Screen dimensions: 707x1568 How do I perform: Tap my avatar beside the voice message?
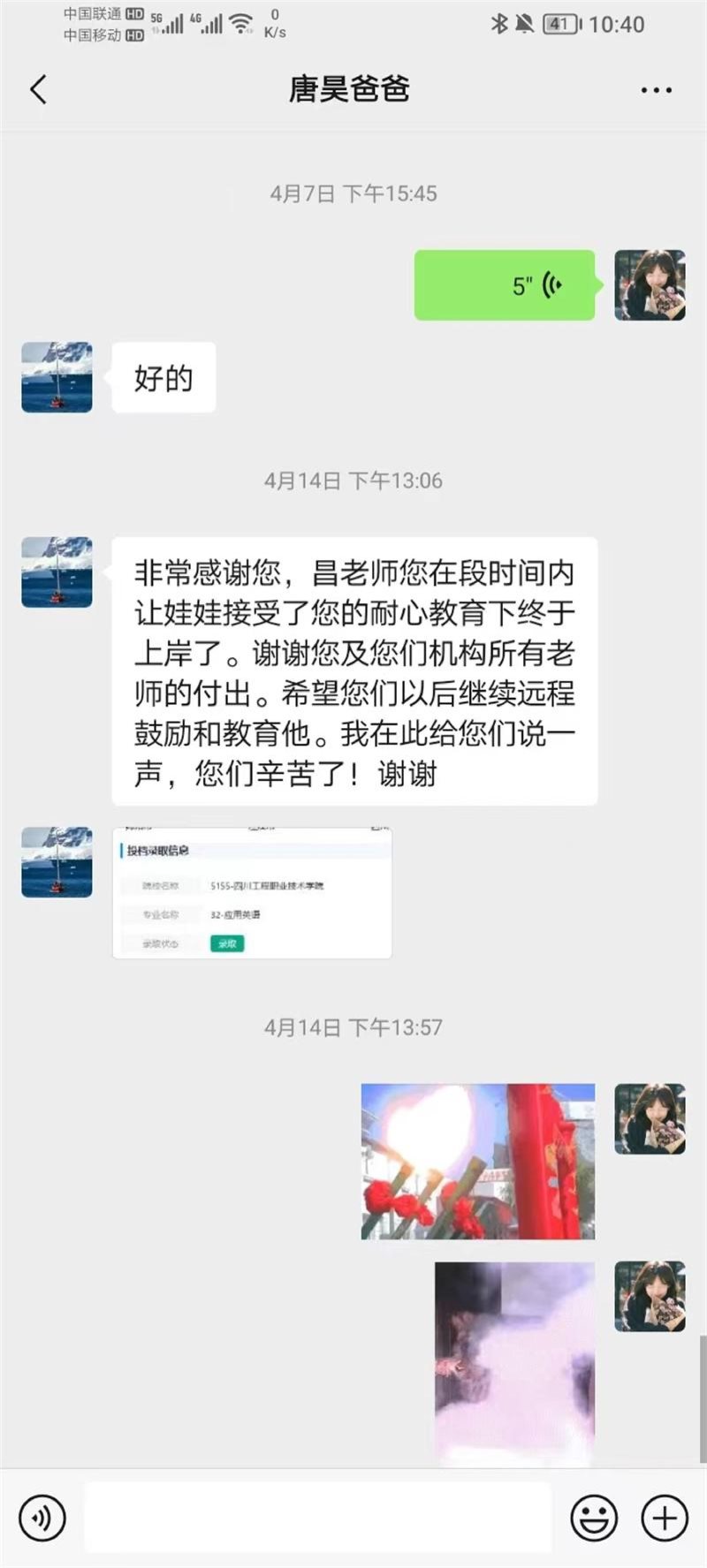click(650, 285)
